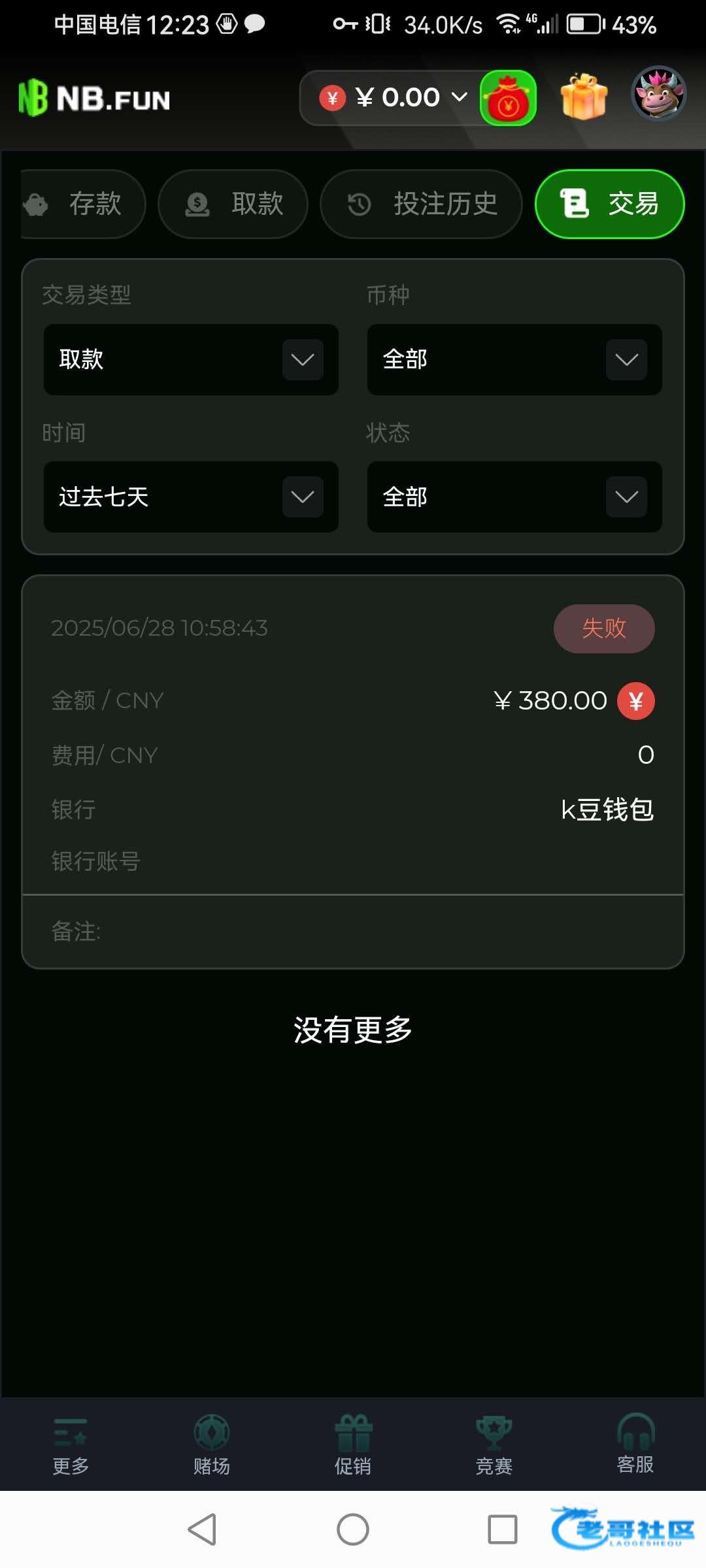
Task: Switch to the 取款 tab
Action: [233, 204]
